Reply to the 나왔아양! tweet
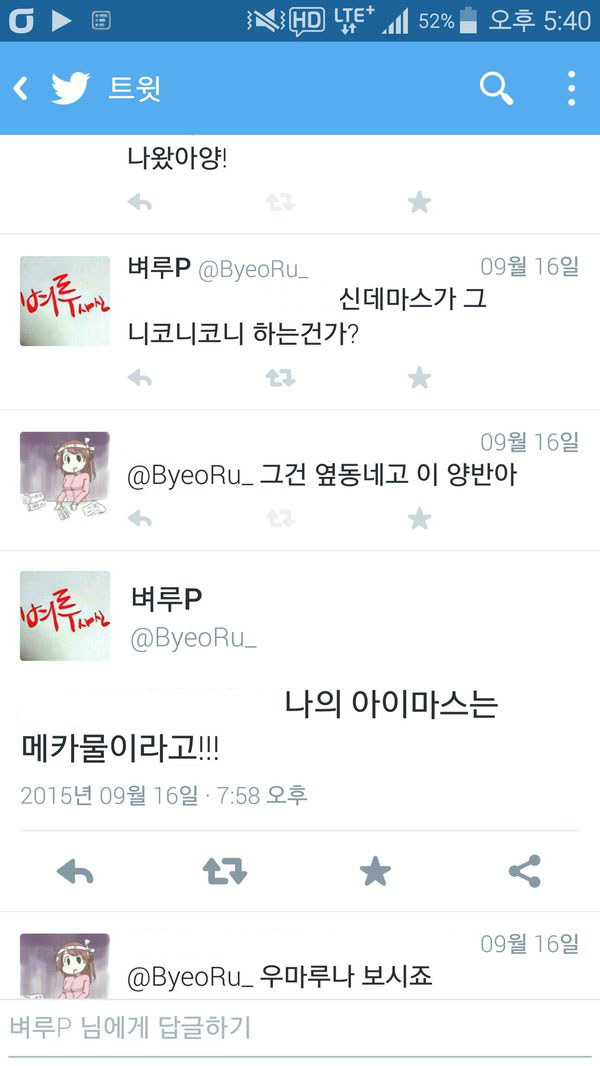Image resolution: width=600 pixels, height=1066 pixels. (x=140, y=203)
